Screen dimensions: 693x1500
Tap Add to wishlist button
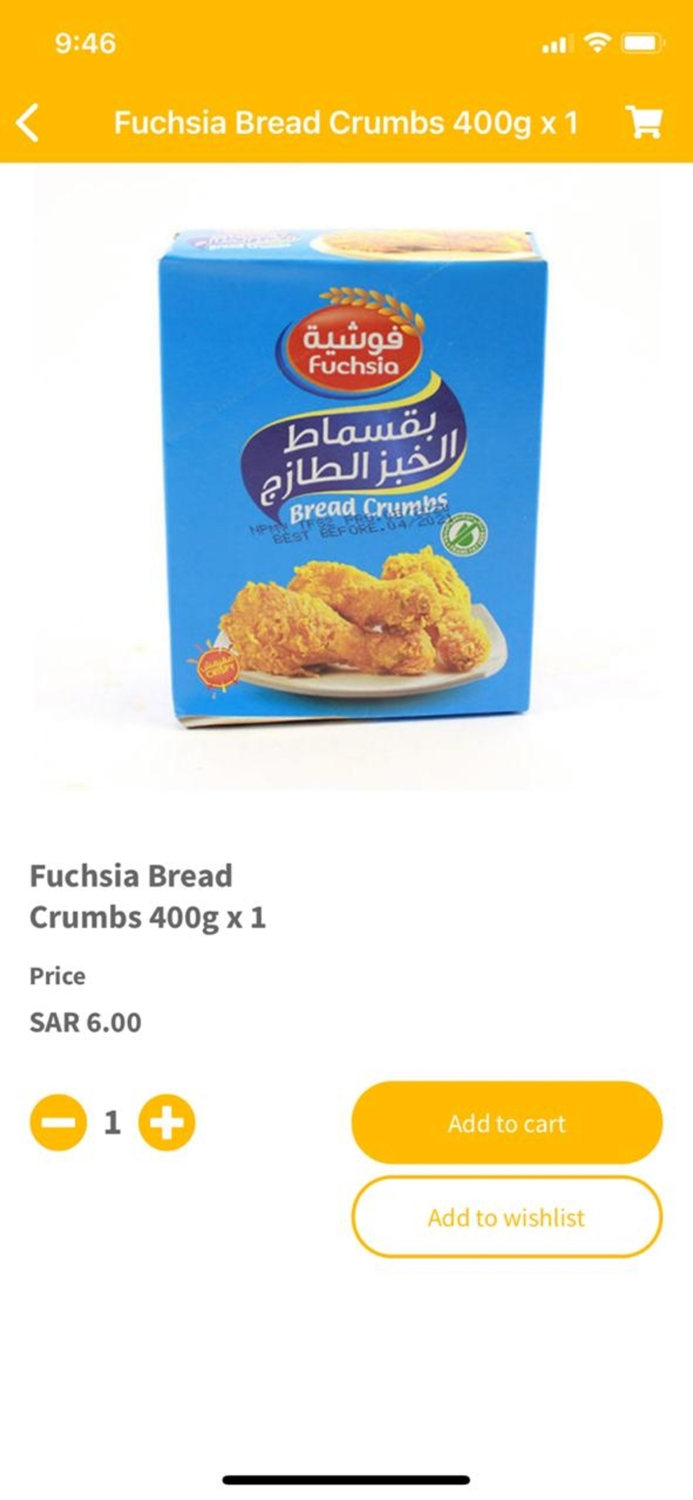tap(507, 1217)
